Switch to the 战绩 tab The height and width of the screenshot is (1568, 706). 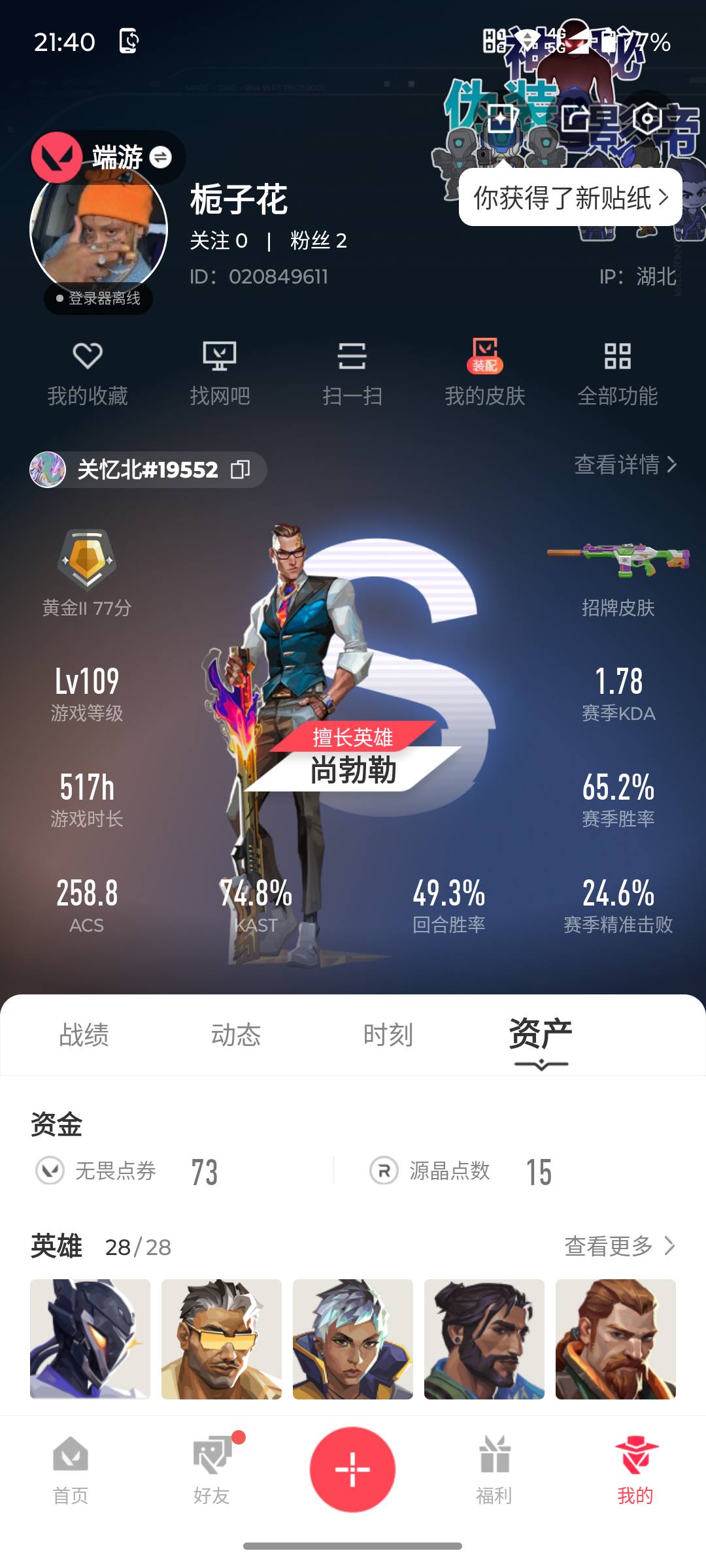pos(85,1034)
